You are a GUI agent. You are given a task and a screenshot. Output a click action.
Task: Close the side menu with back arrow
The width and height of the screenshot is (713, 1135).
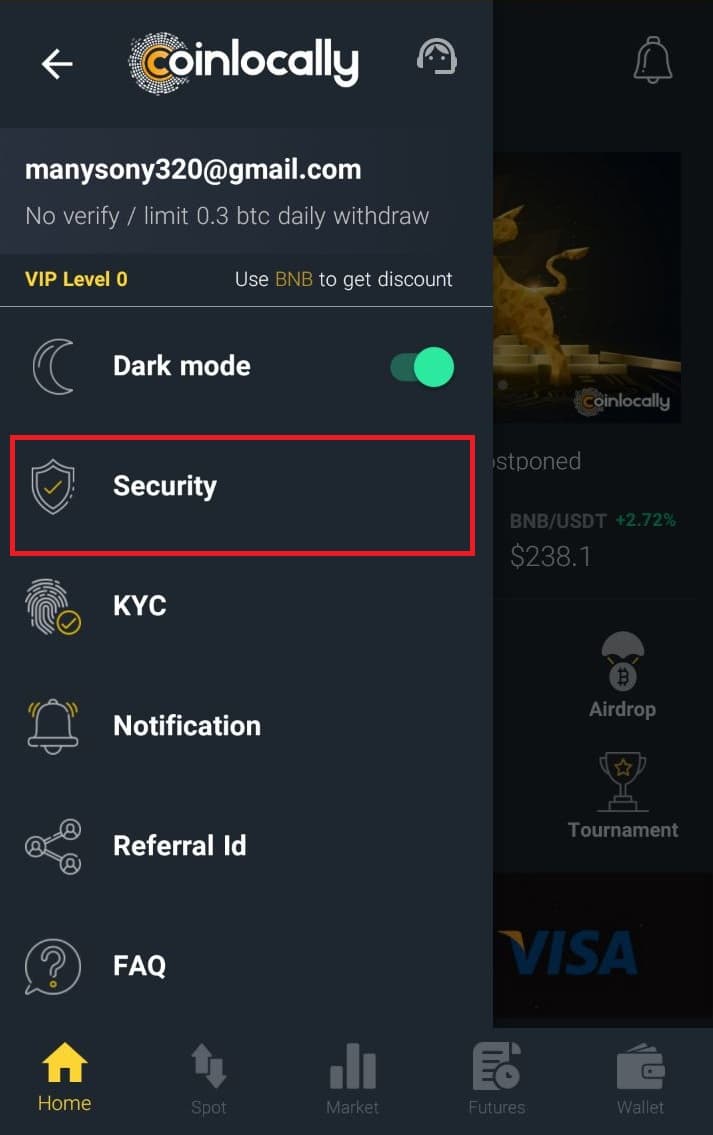point(57,63)
